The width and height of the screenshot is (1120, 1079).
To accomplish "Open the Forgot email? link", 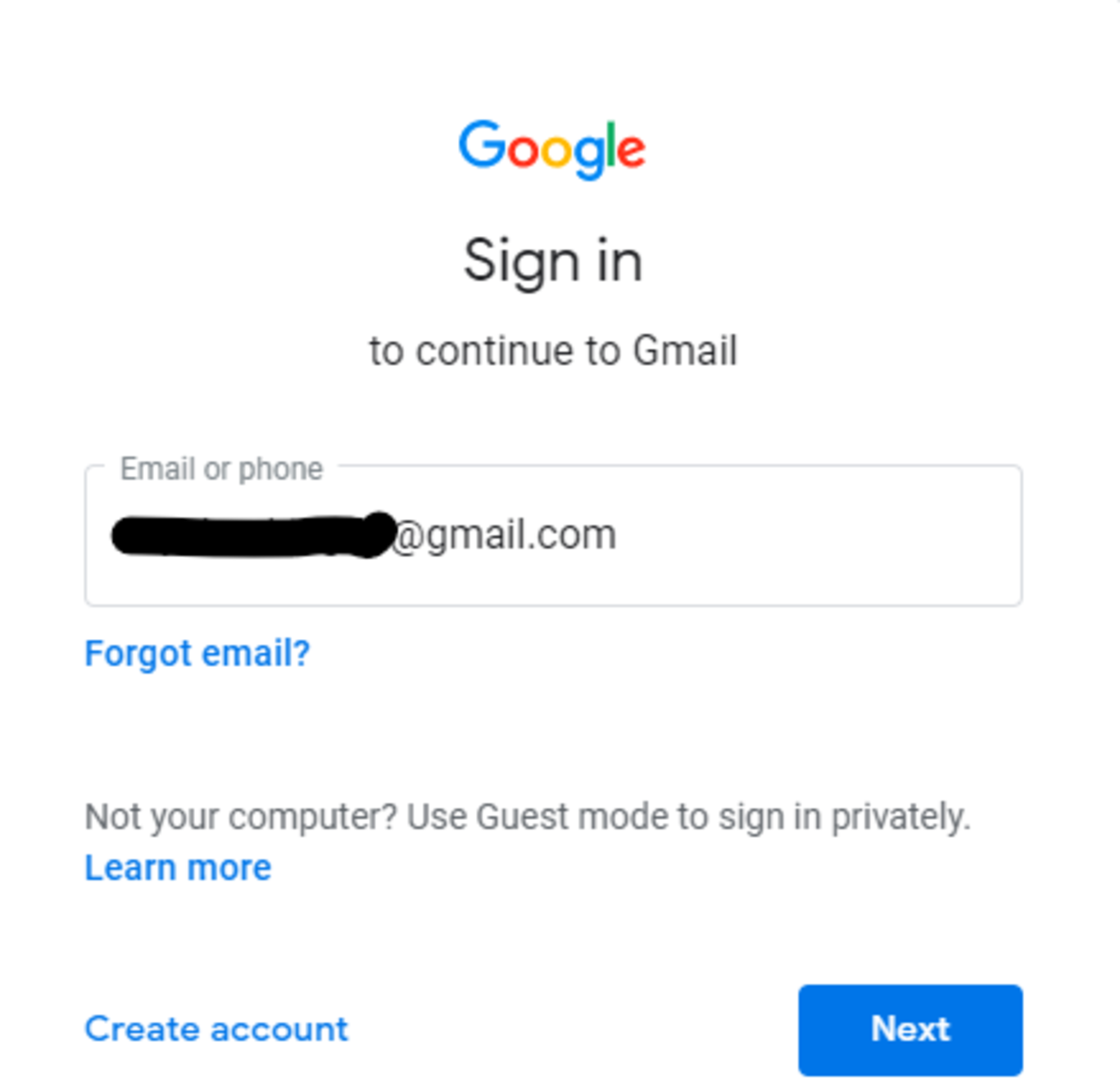I will [x=197, y=653].
